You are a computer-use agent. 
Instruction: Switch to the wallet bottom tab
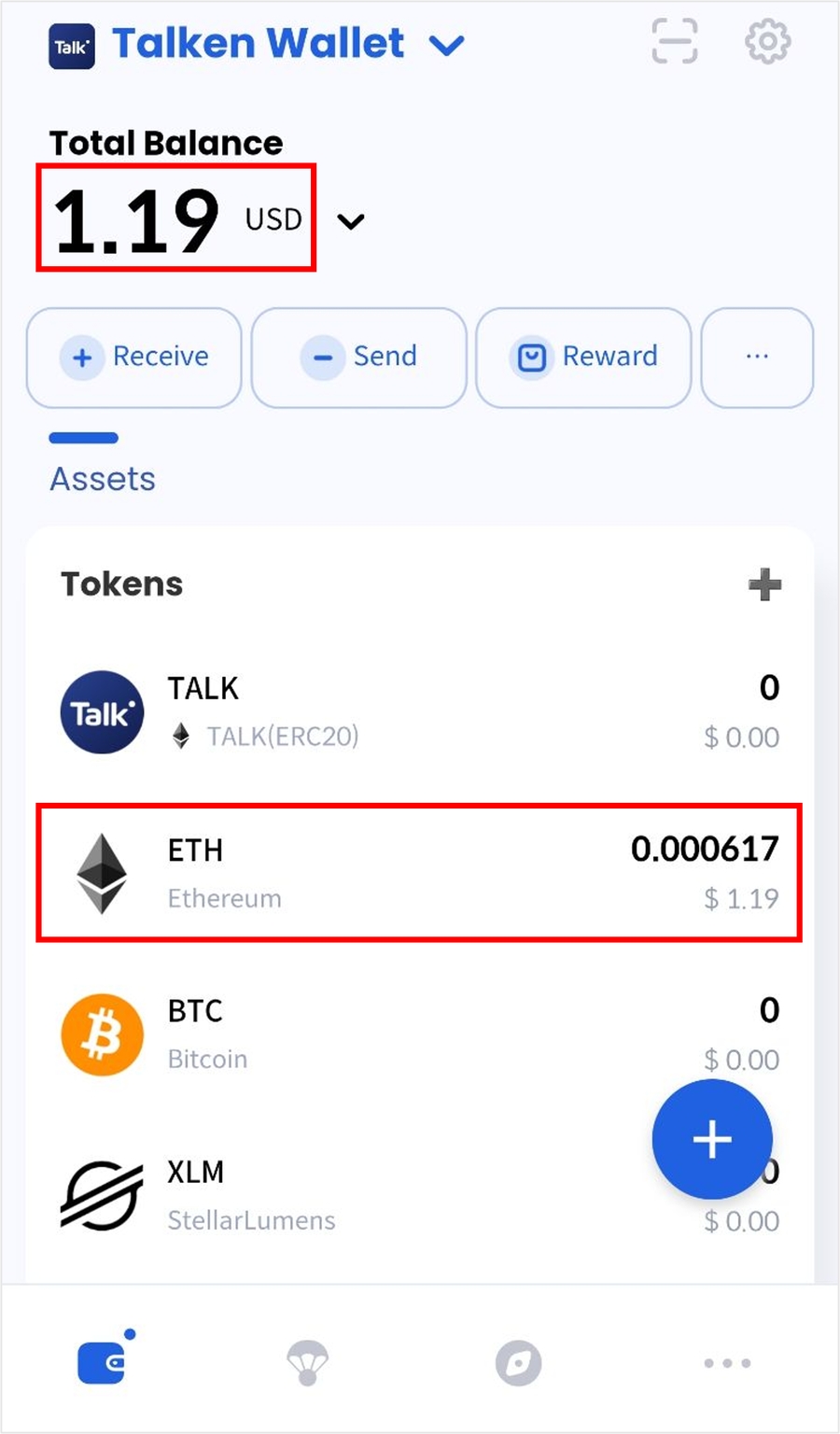tap(103, 1363)
